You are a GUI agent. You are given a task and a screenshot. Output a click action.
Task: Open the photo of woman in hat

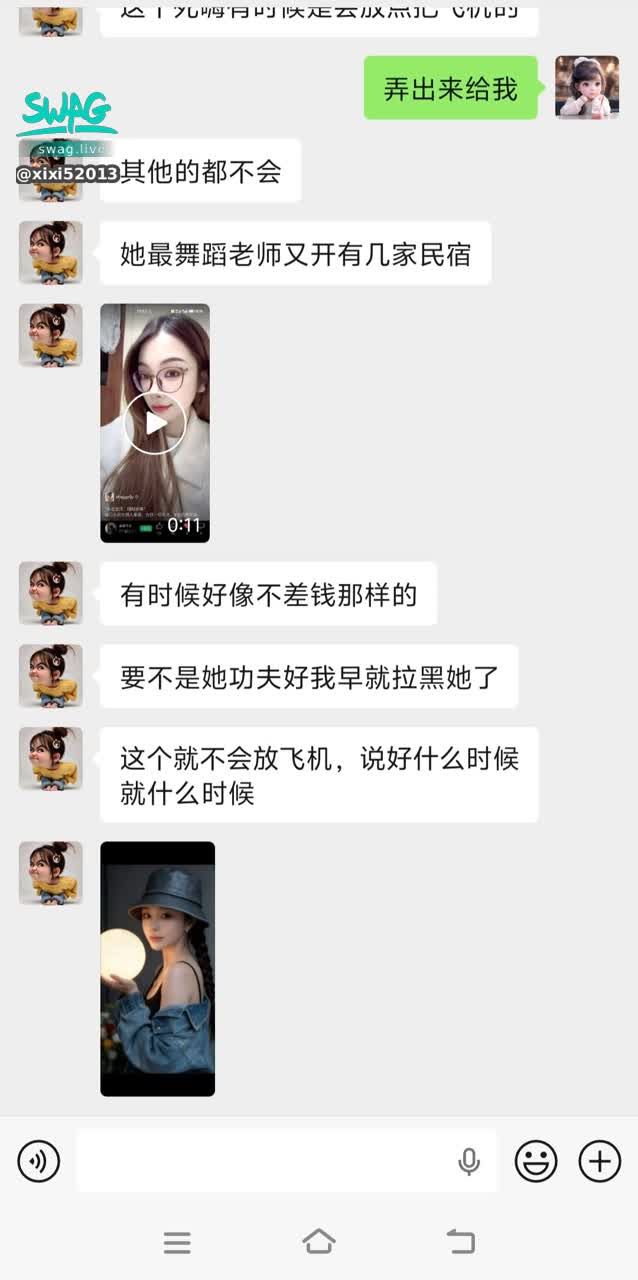(x=157, y=968)
